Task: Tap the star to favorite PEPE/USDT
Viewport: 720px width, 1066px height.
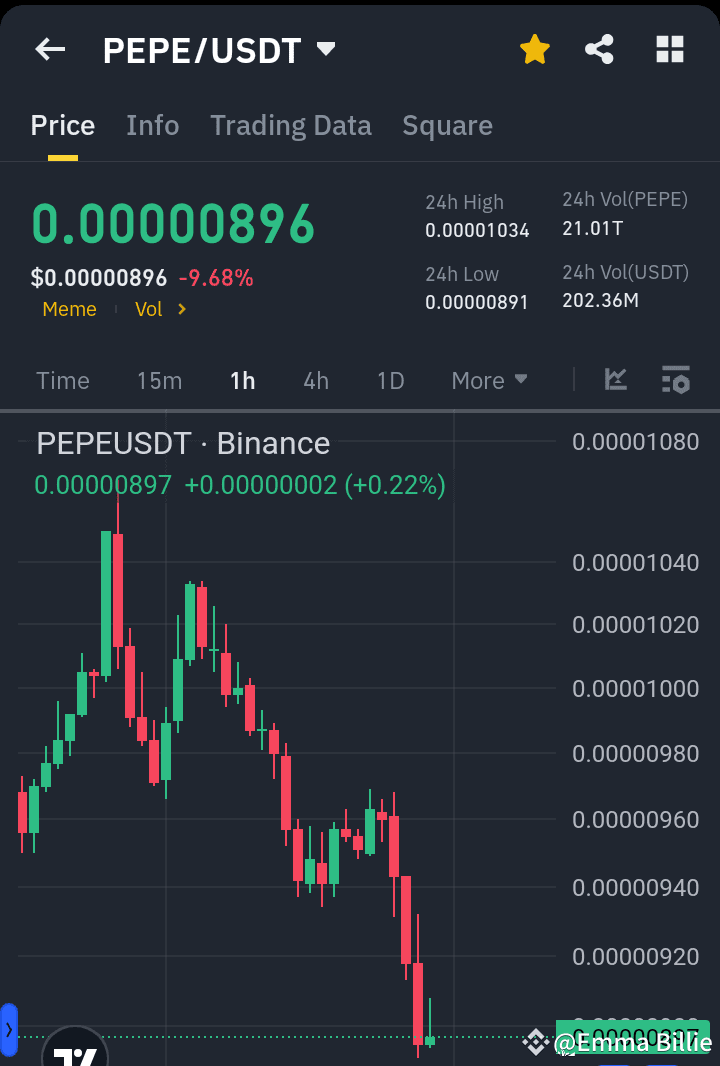Action: [534, 48]
